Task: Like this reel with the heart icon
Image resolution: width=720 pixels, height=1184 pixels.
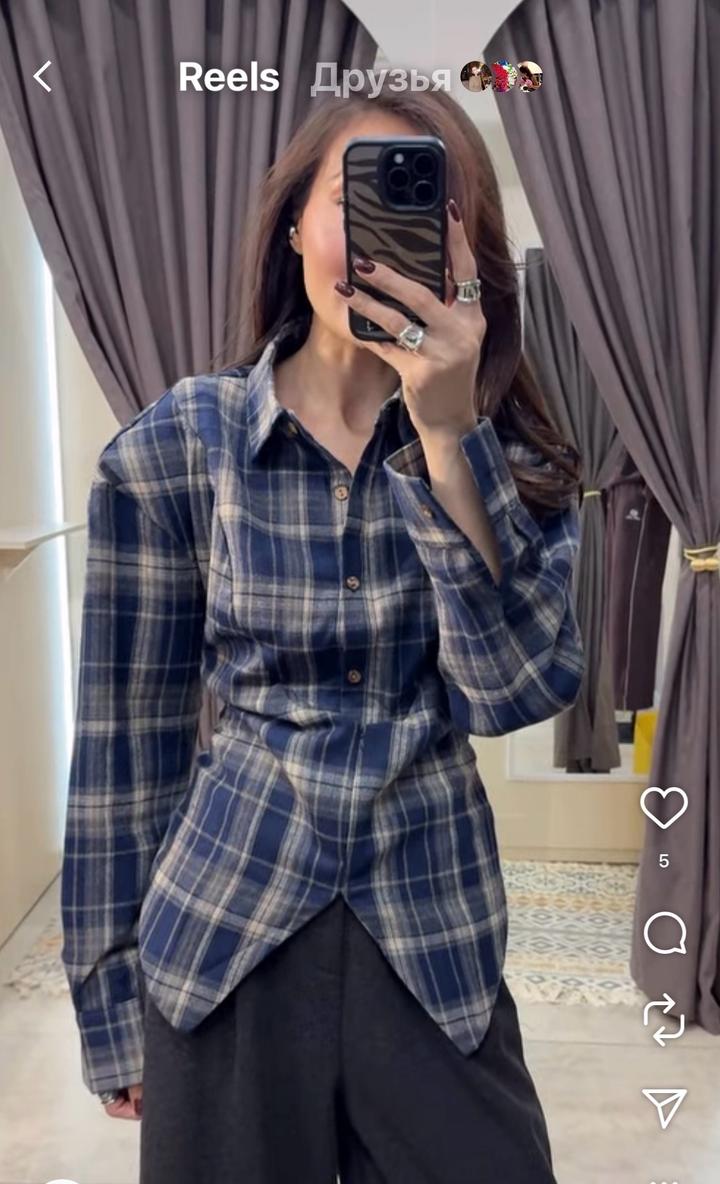Action: [664, 808]
